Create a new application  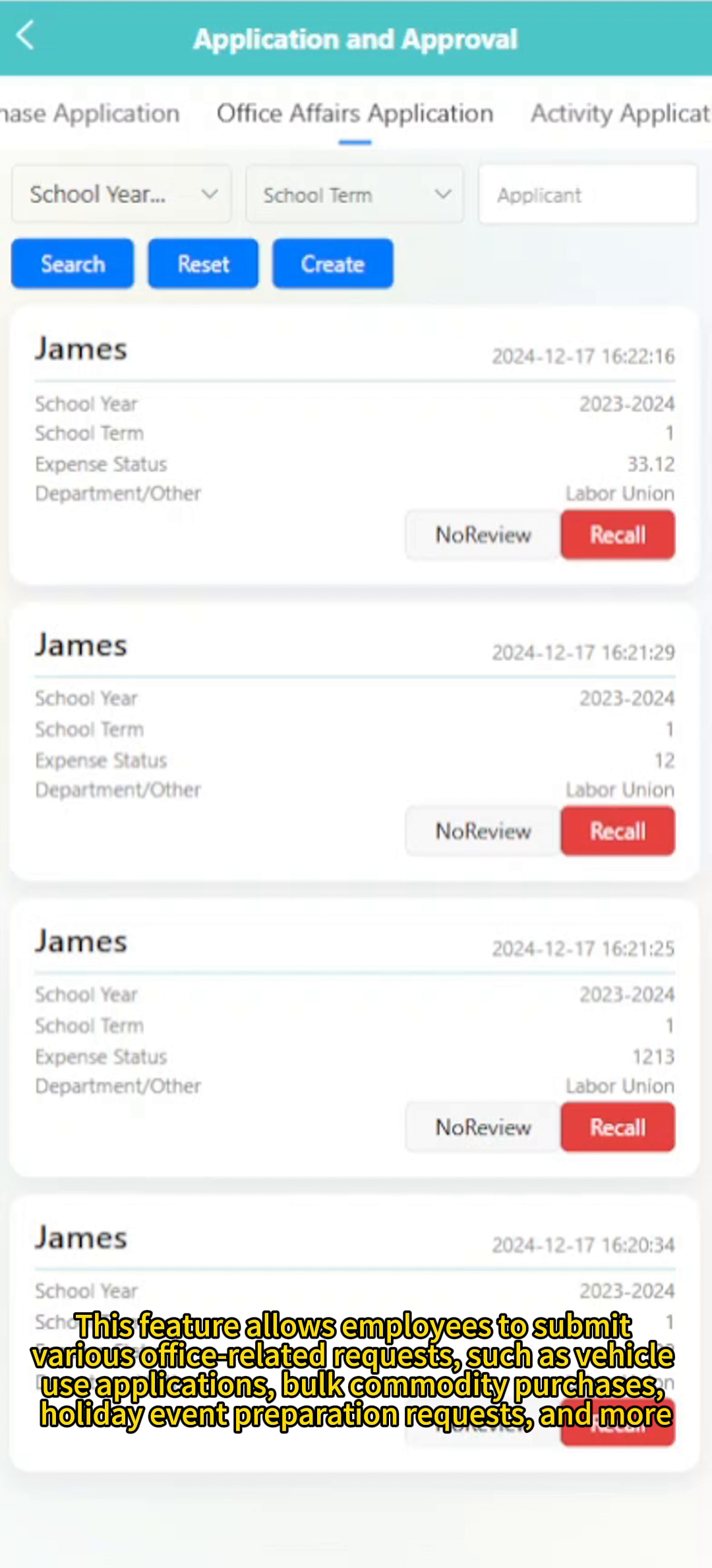click(333, 264)
